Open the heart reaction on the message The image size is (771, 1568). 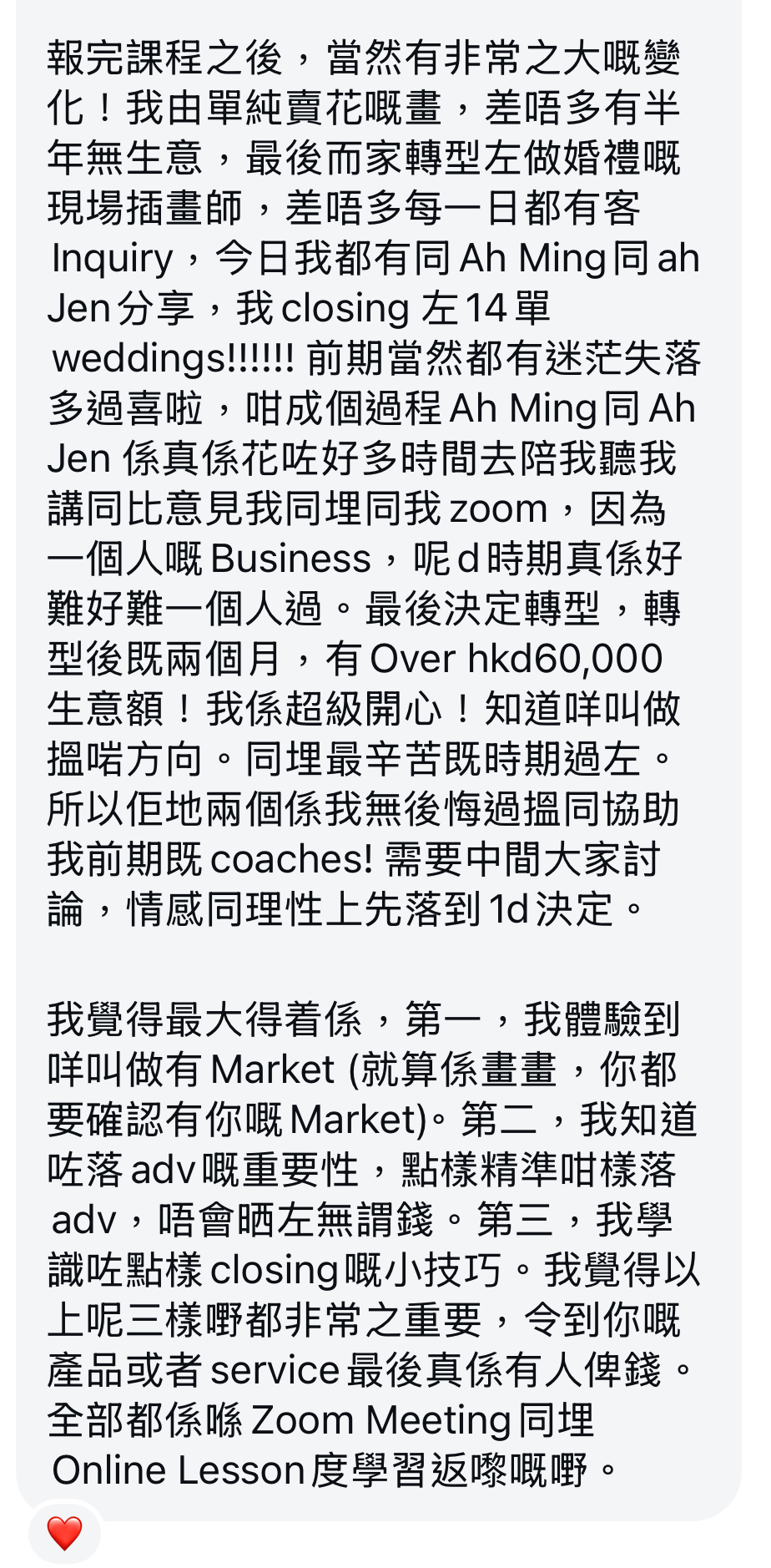(x=64, y=1533)
